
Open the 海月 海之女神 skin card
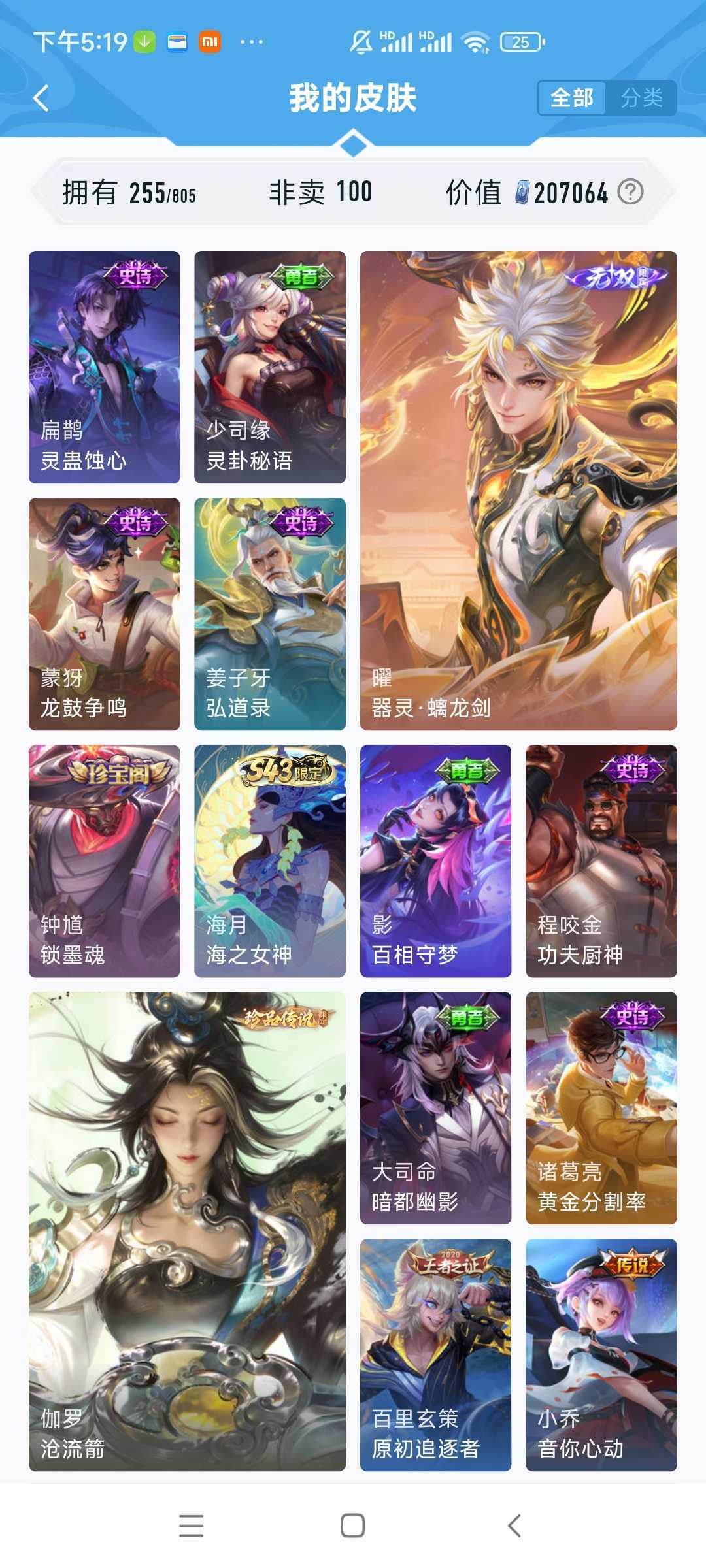[x=270, y=861]
